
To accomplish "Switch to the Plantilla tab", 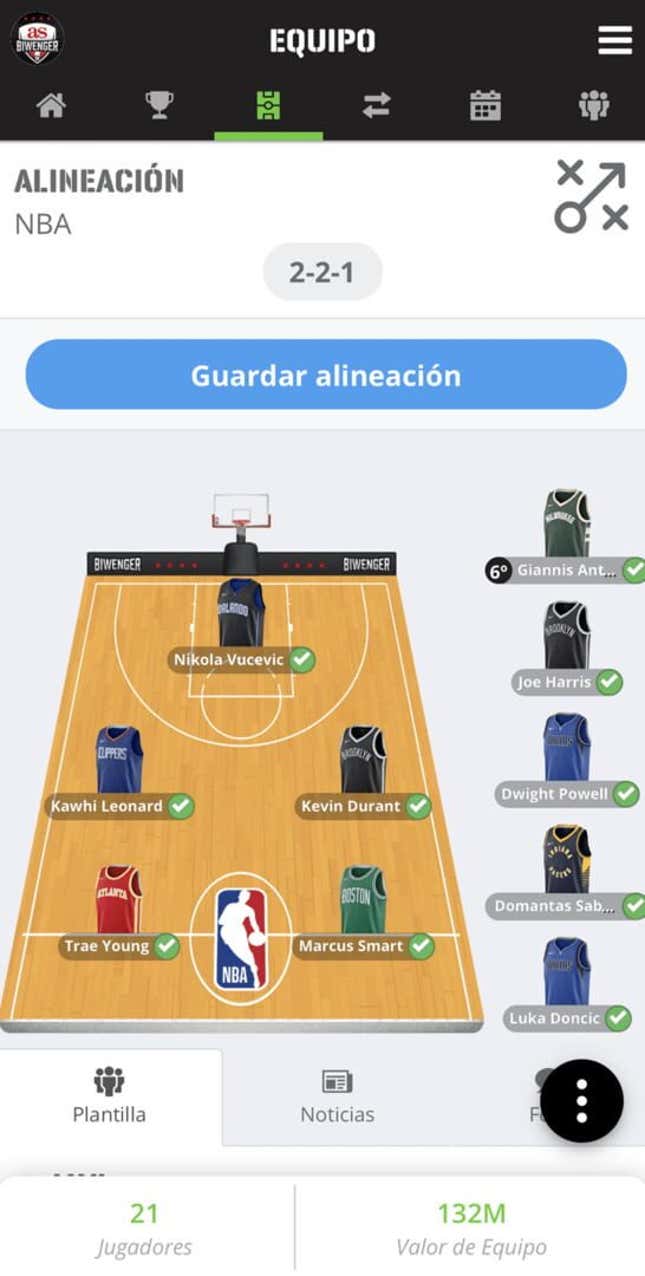I will [x=108, y=1096].
